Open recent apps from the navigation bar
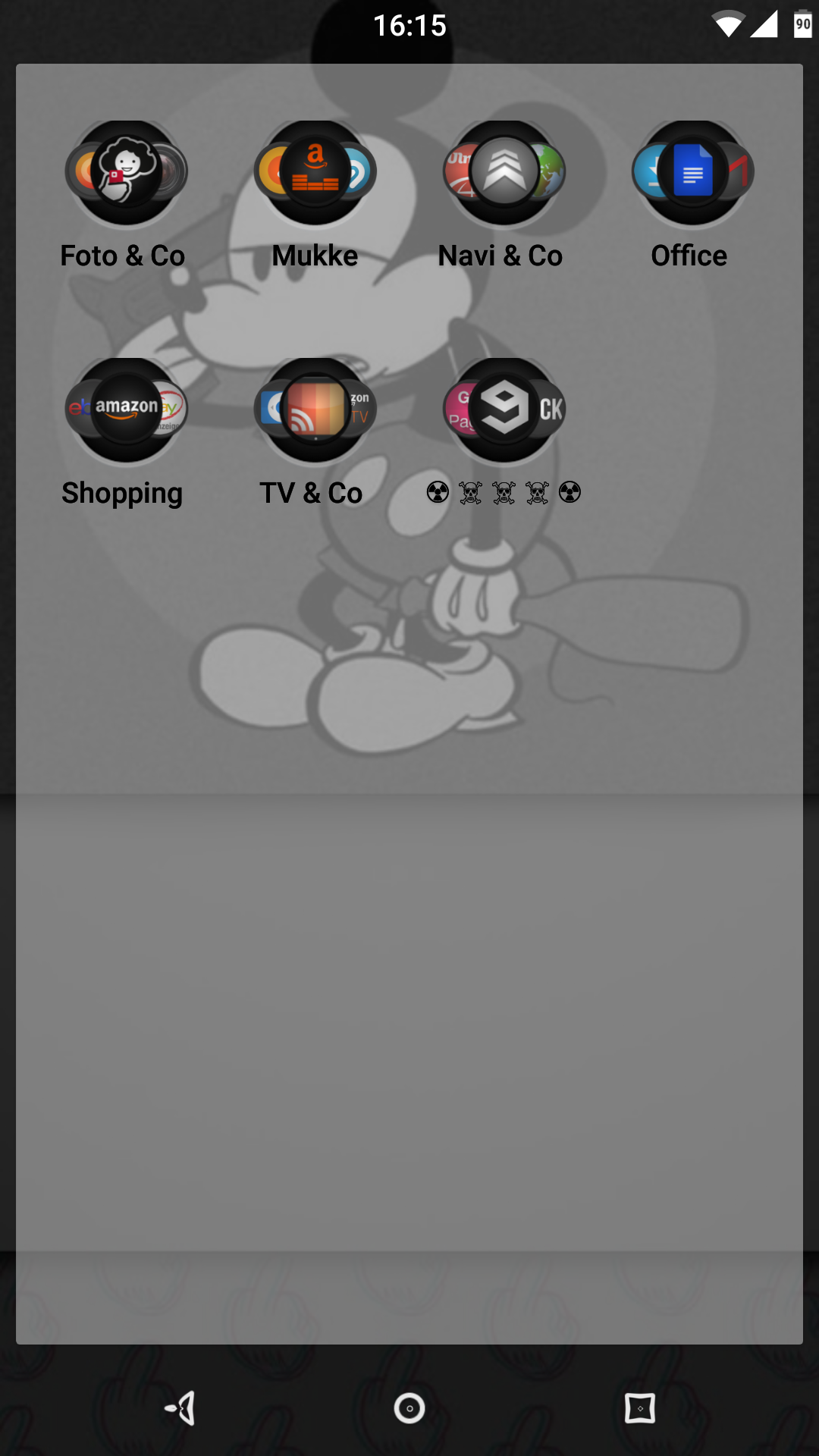 pyautogui.click(x=639, y=1408)
